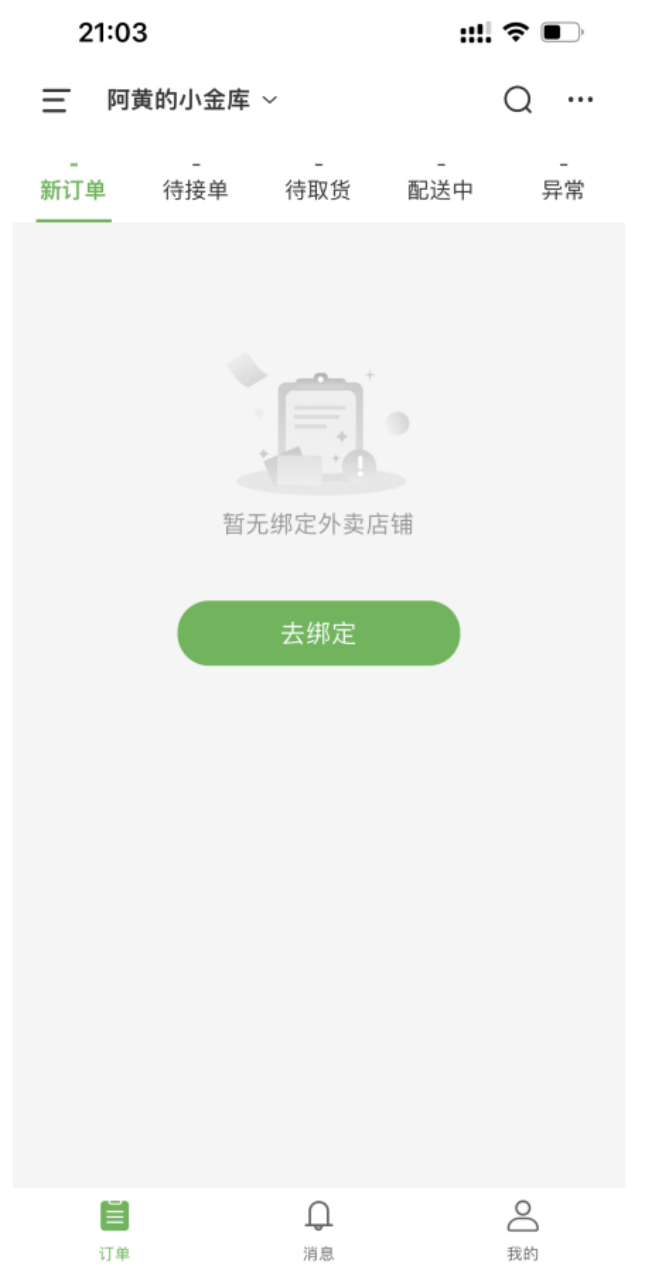Switch to the 待接单 tab
Viewport: 659px width, 1280px height.
pos(196,190)
